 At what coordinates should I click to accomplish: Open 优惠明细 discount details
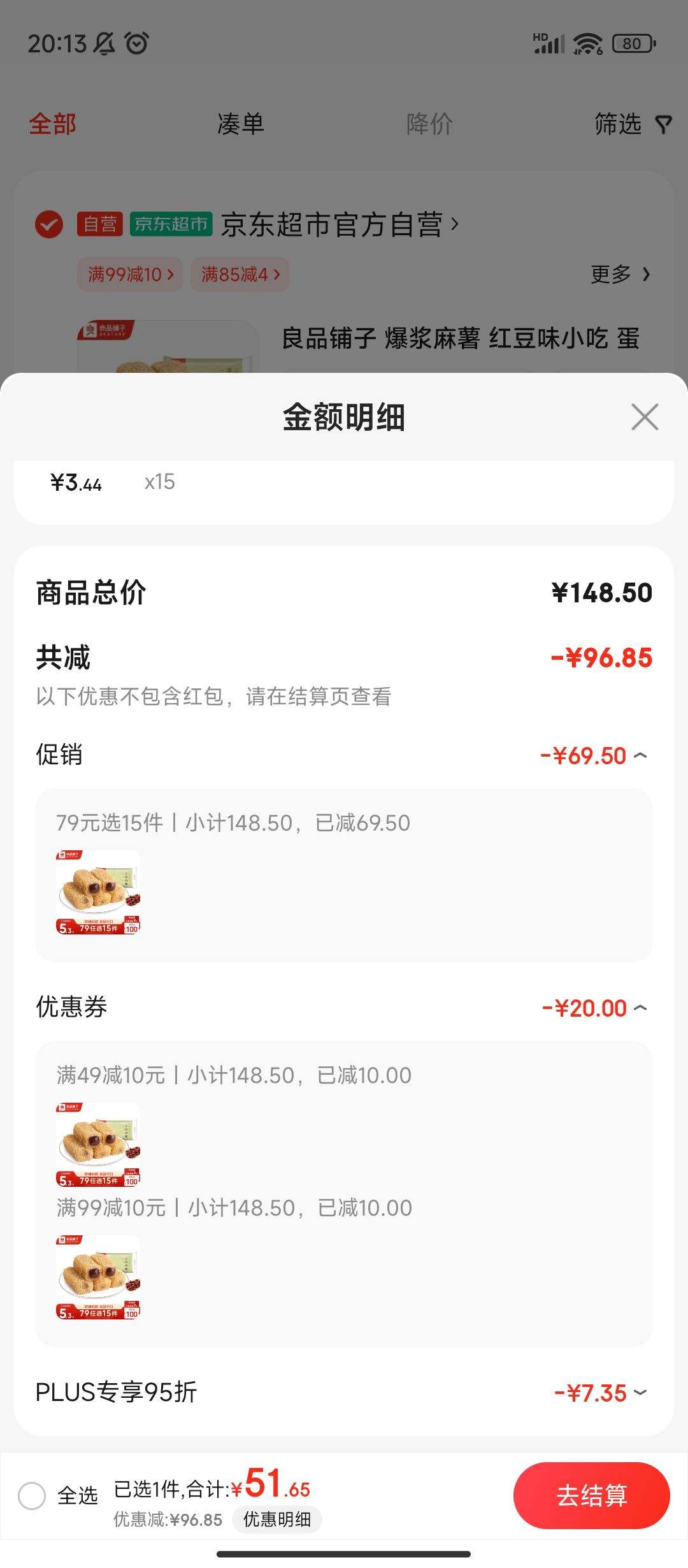(x=276, y=1520)
